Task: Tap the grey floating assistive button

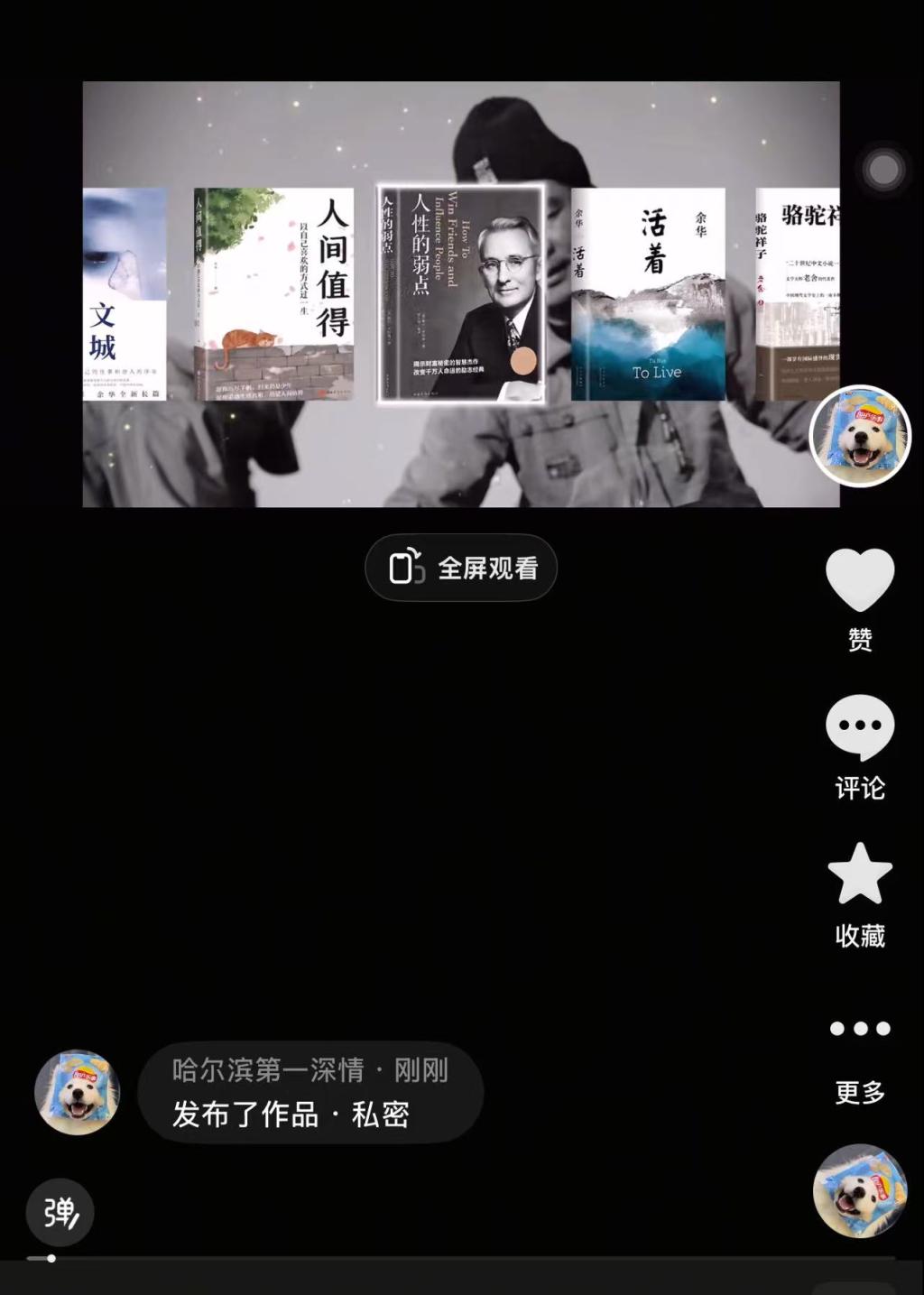Action: [883, 169]
